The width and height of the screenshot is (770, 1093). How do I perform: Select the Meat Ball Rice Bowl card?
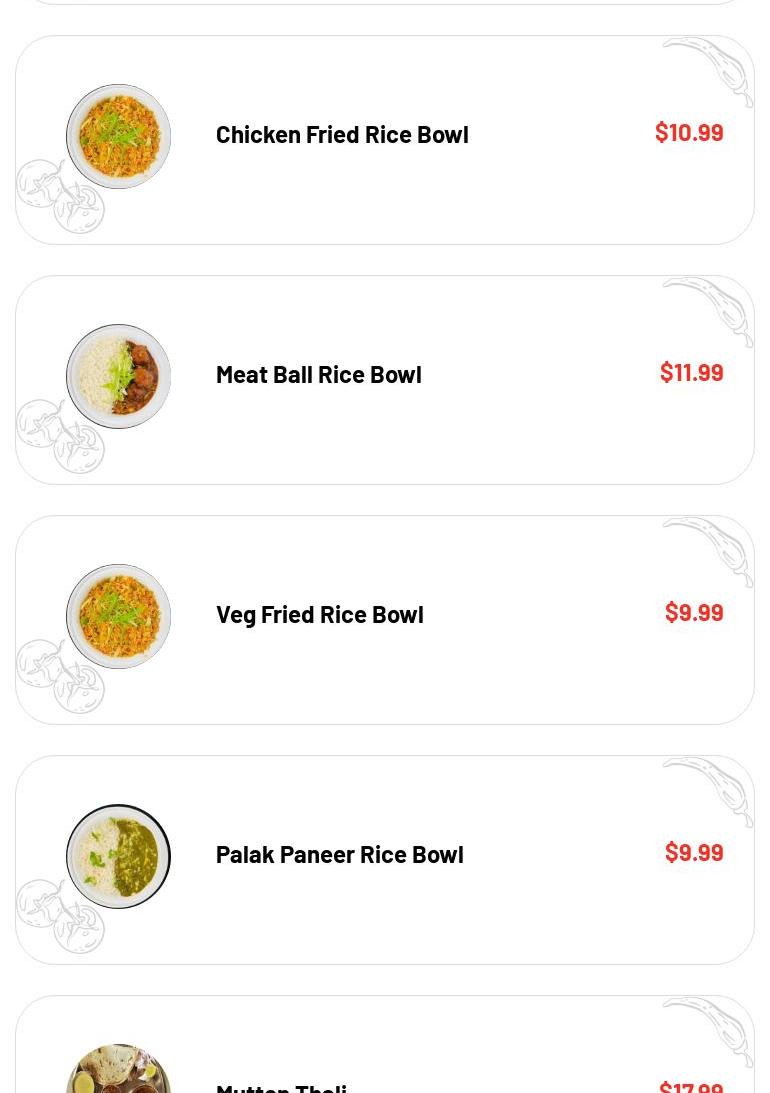pyautogui.click(x=319, y=375)
